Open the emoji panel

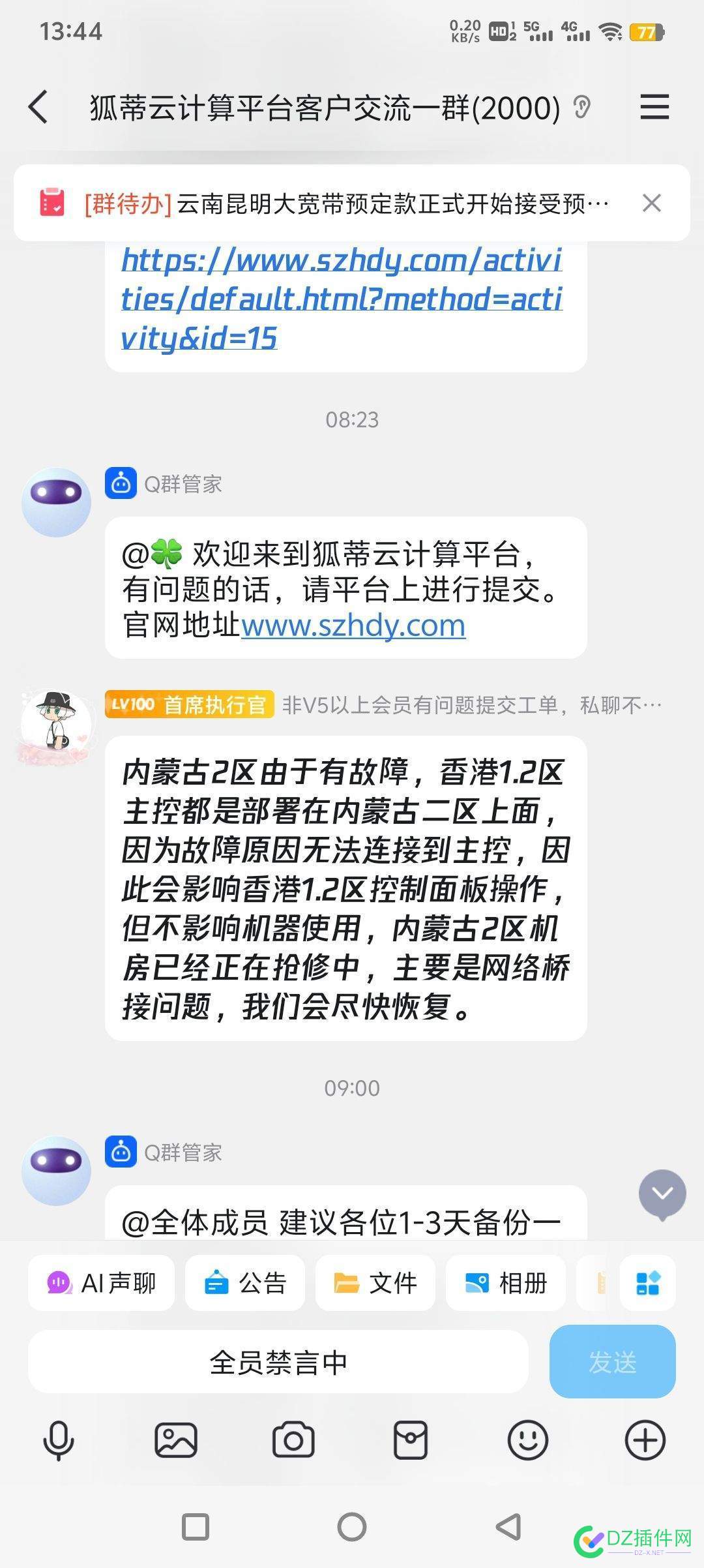pyautogui.click(x=528, y=1440)
